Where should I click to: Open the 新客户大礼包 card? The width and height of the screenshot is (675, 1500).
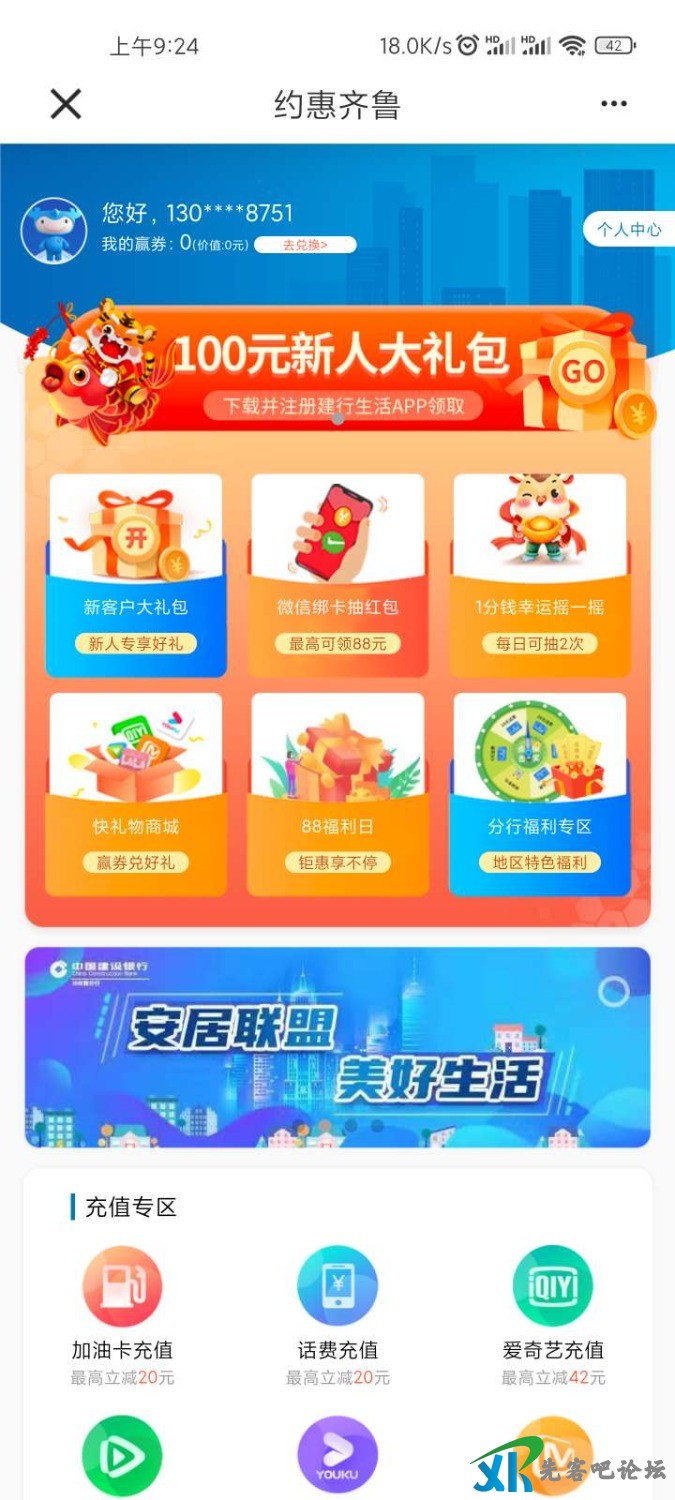coord(136,575)
